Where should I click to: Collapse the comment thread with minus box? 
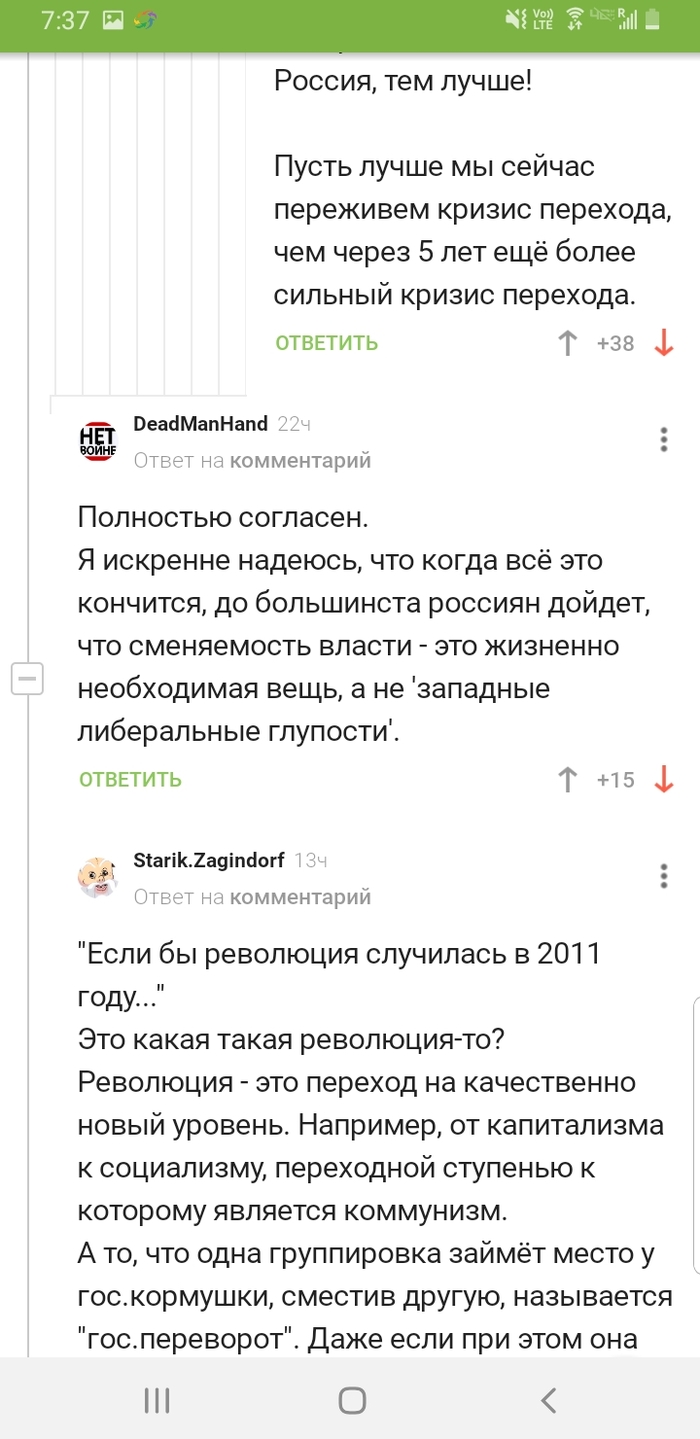(x=26, y=679)
